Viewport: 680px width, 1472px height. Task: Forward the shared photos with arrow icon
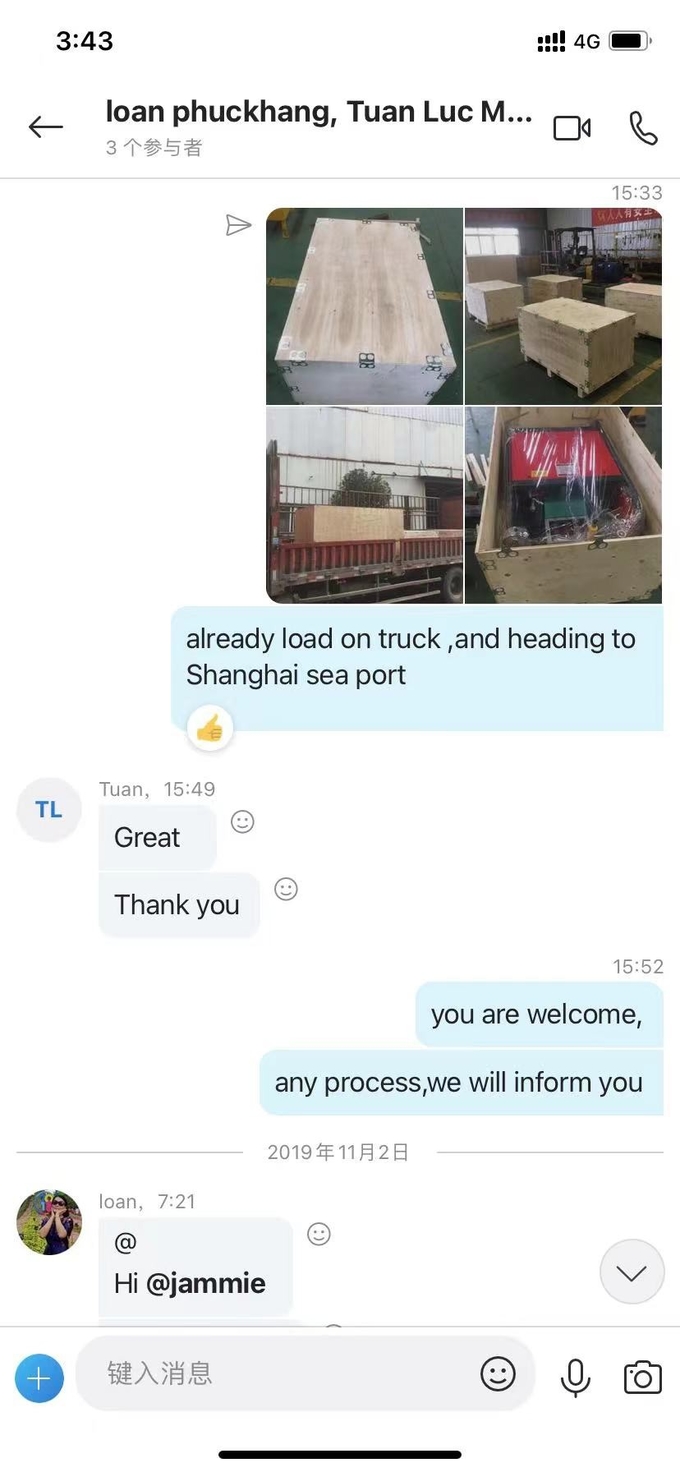tap(238, 225)
